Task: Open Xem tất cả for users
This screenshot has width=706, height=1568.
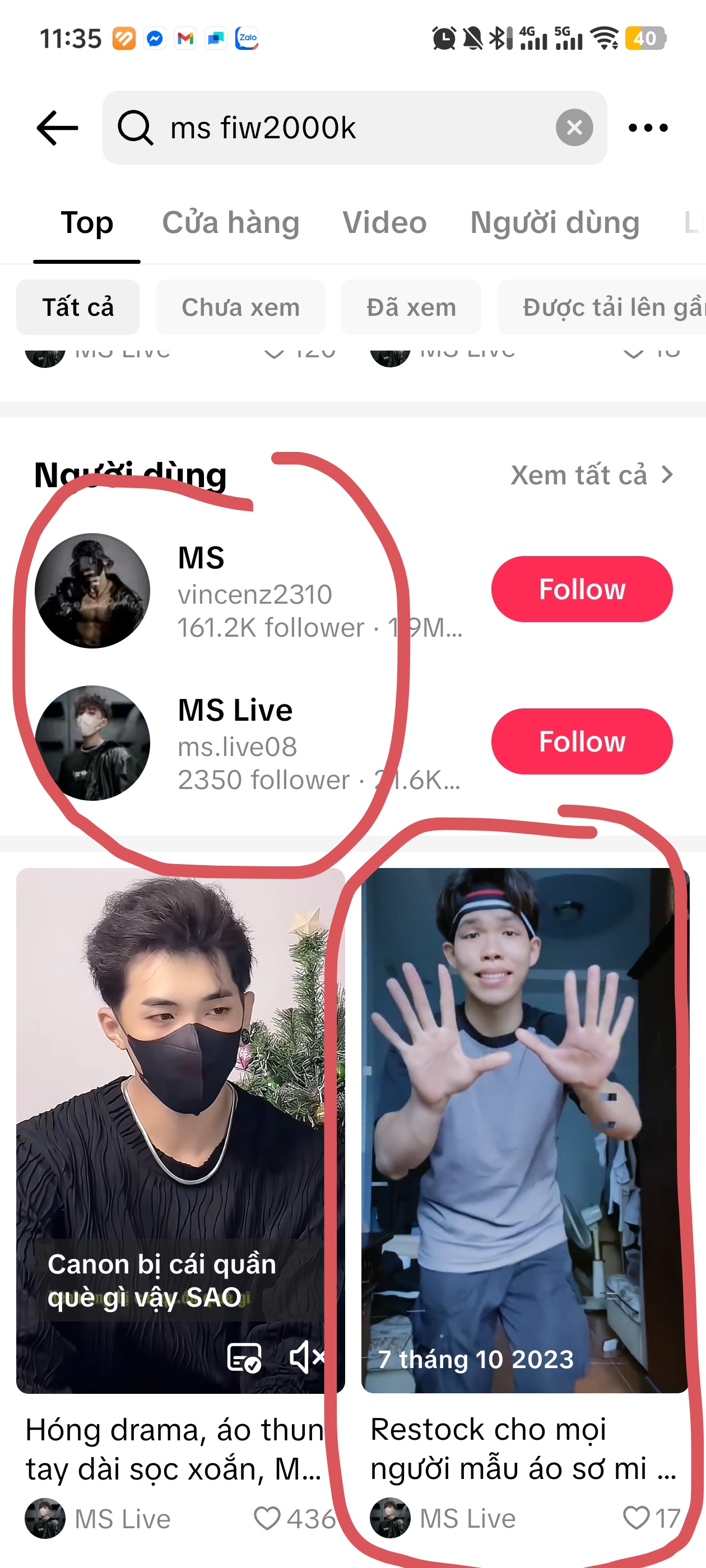Action: tap(591, 475)
